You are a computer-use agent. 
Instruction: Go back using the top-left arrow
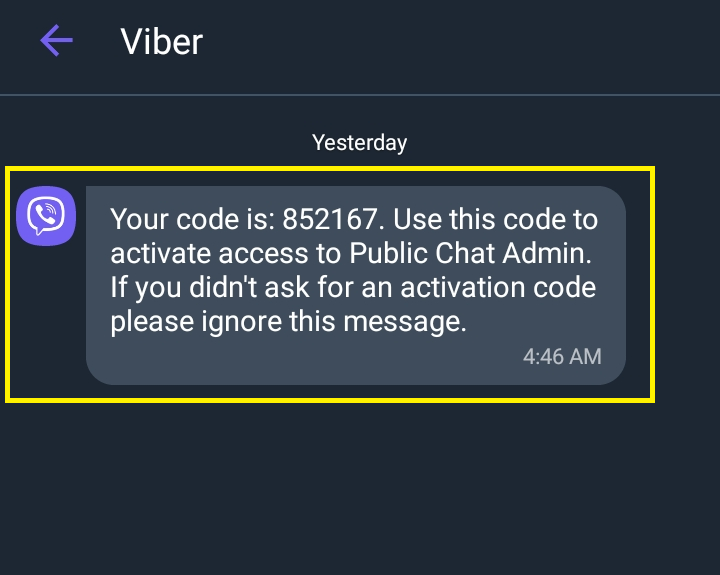(x=56, y=41)
